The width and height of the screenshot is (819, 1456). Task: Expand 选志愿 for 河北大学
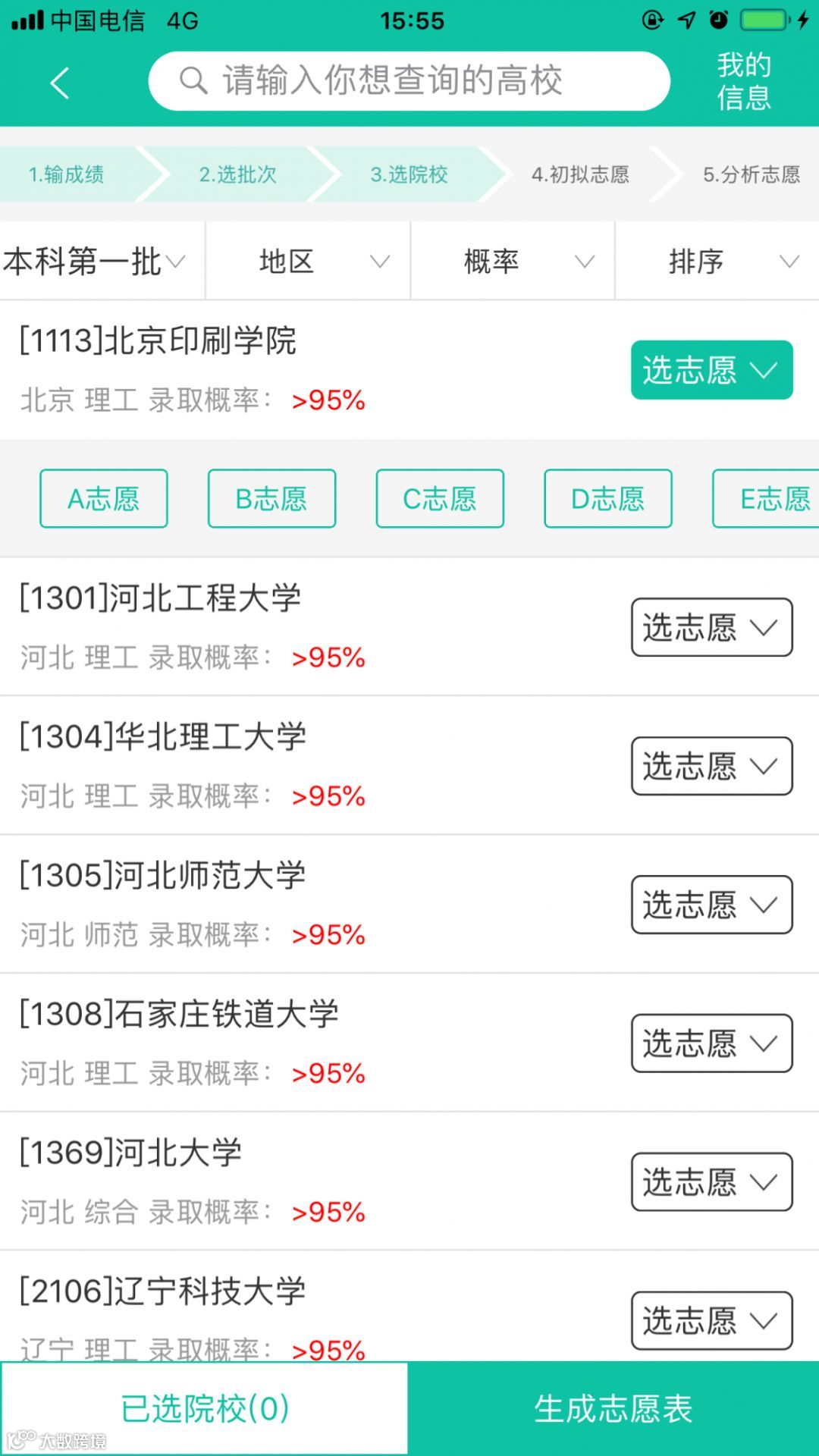click(711, 1182)
